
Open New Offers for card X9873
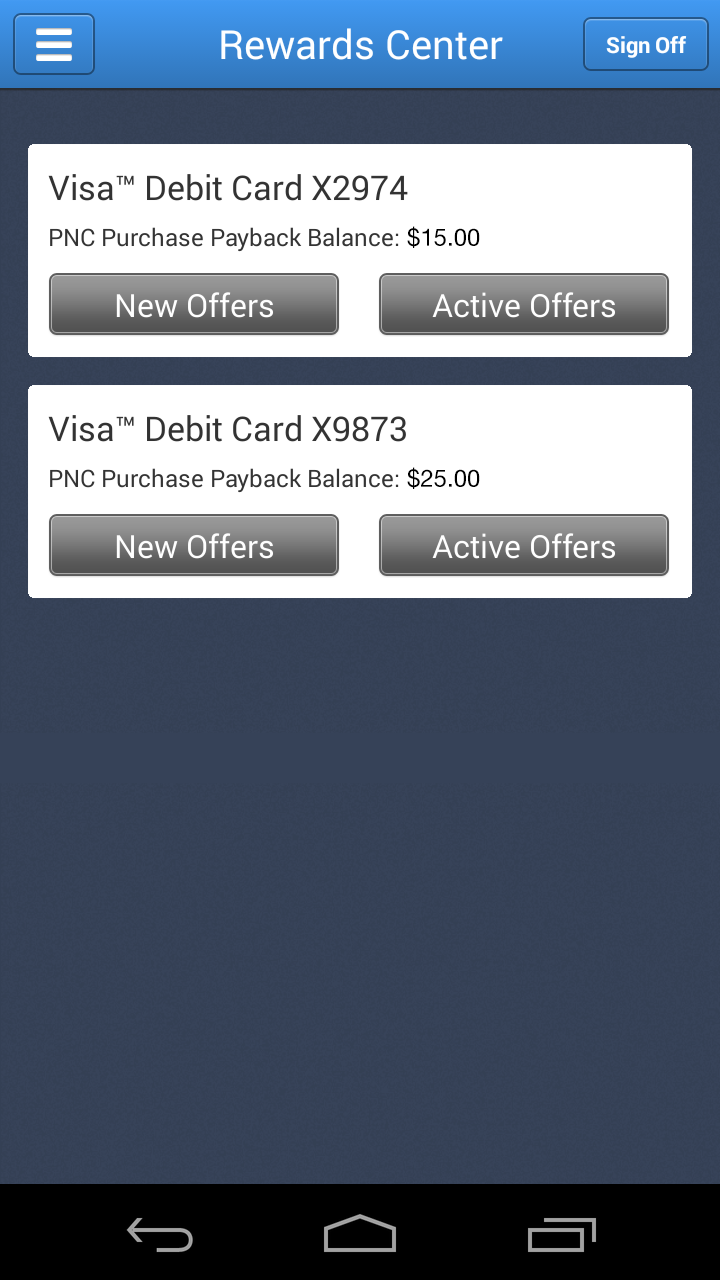[194, 546]
